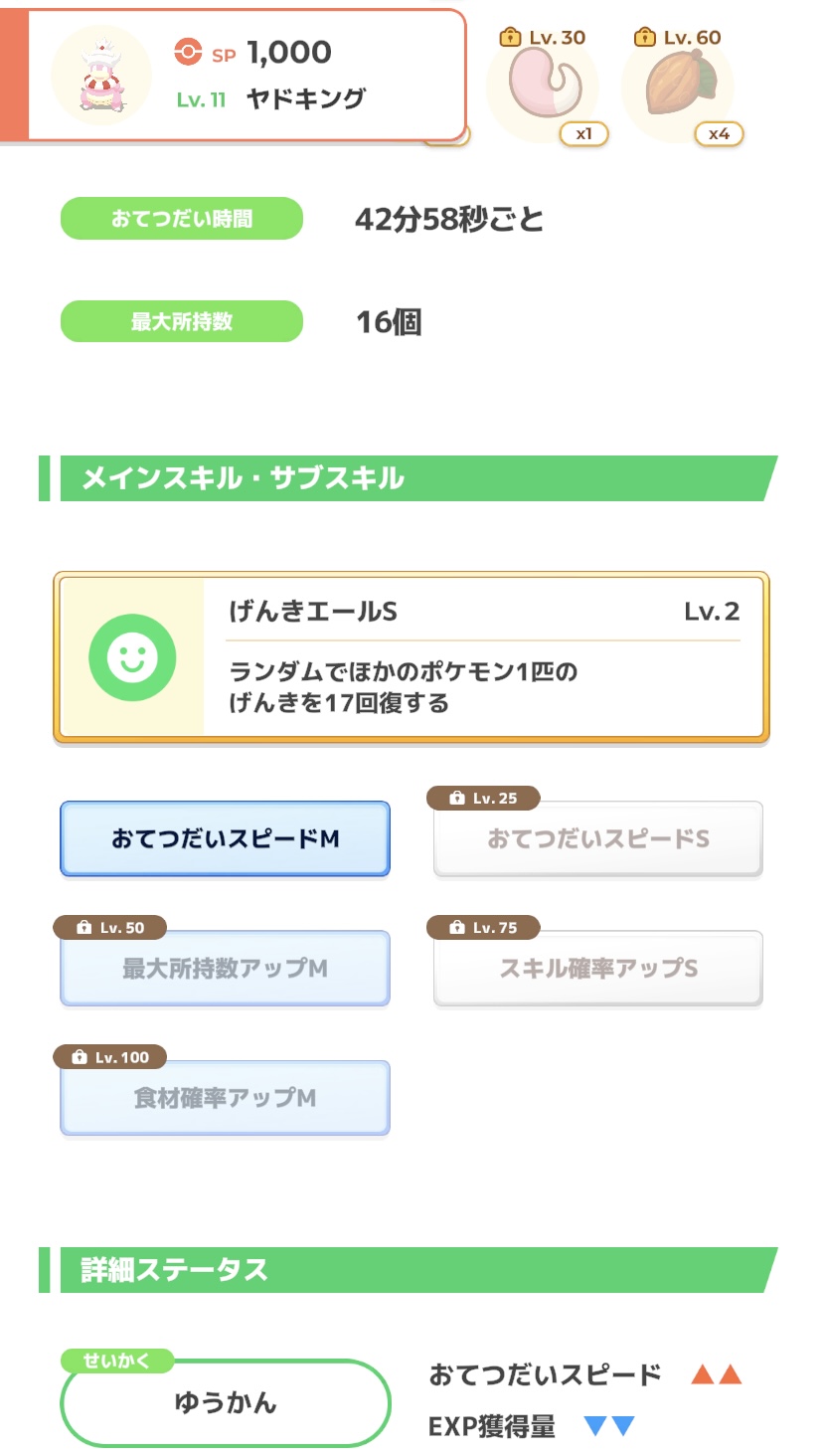
Task: View locked Lv. 25 おてつだいスピードS skill
Action: pyautogui.click(x=598, y=838)
